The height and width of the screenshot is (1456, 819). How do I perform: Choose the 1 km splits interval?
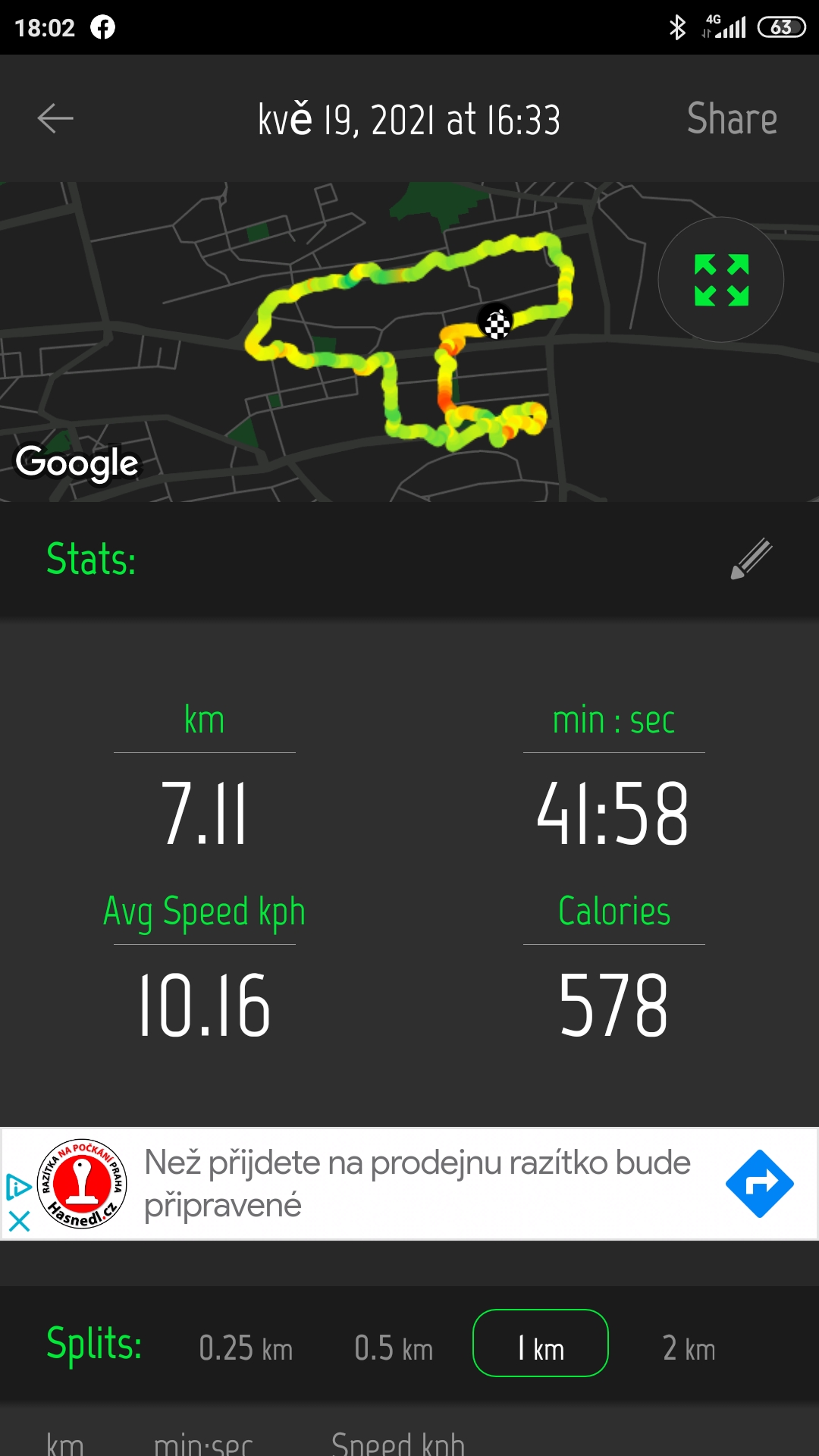[541, 1343]
